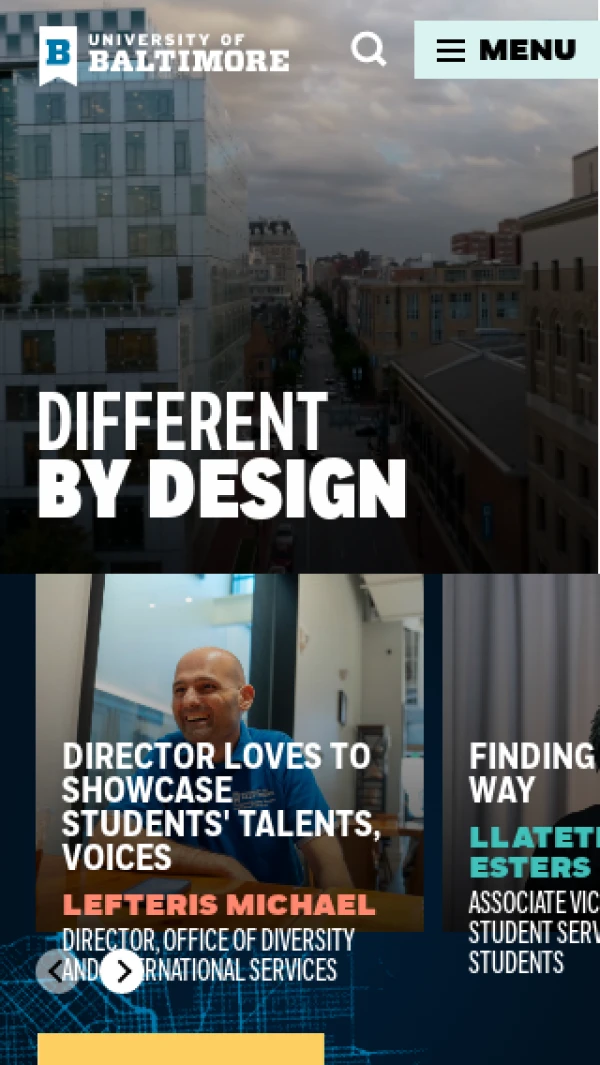Open the site search magnifier
Screen dimensions: 600x1065
point(368,49)
